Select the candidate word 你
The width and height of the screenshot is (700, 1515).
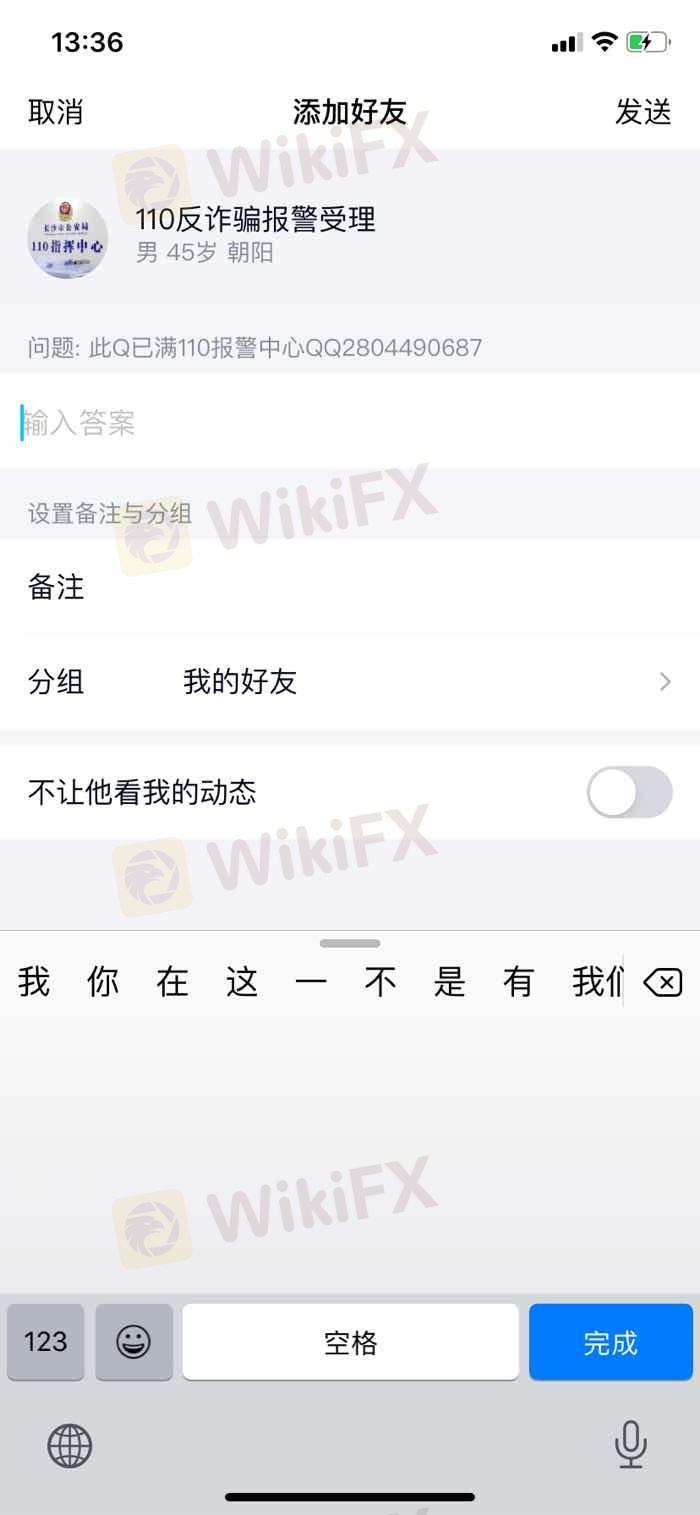(102, 983)
